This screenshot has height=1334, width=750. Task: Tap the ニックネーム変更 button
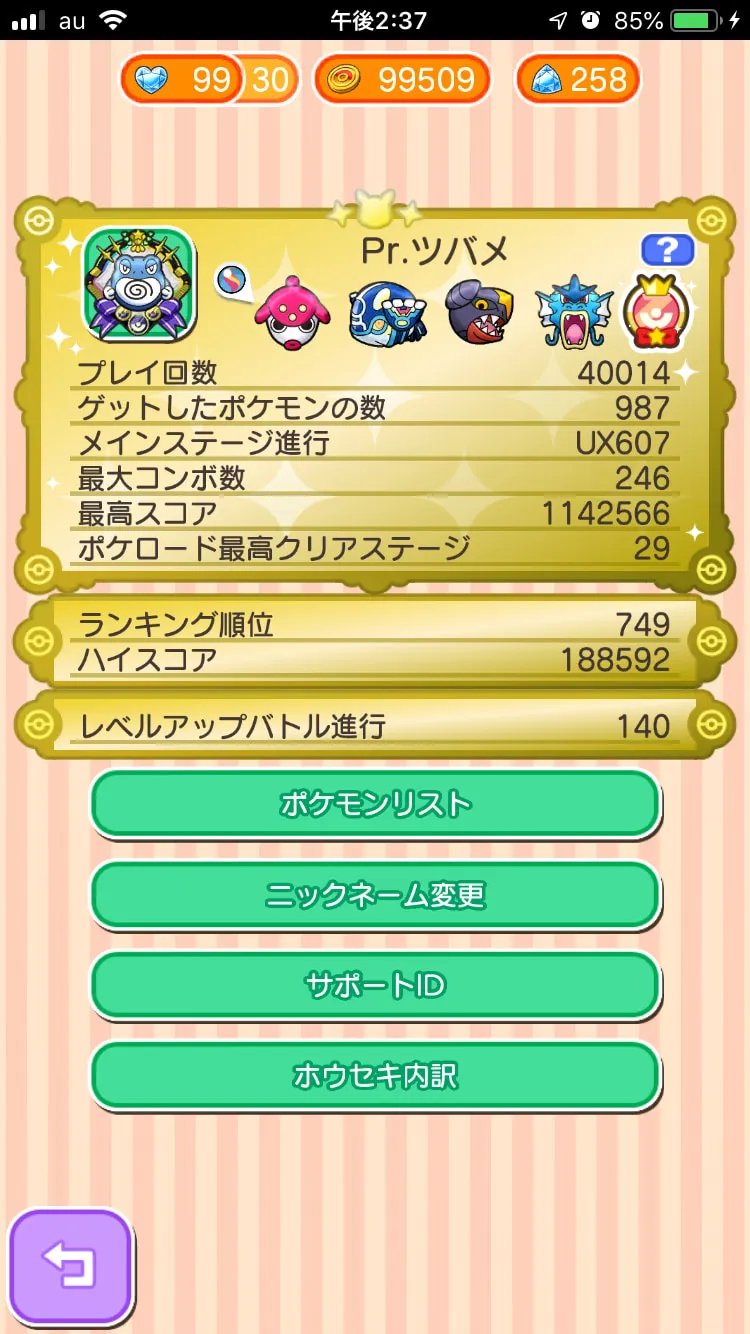pos(375,895)
